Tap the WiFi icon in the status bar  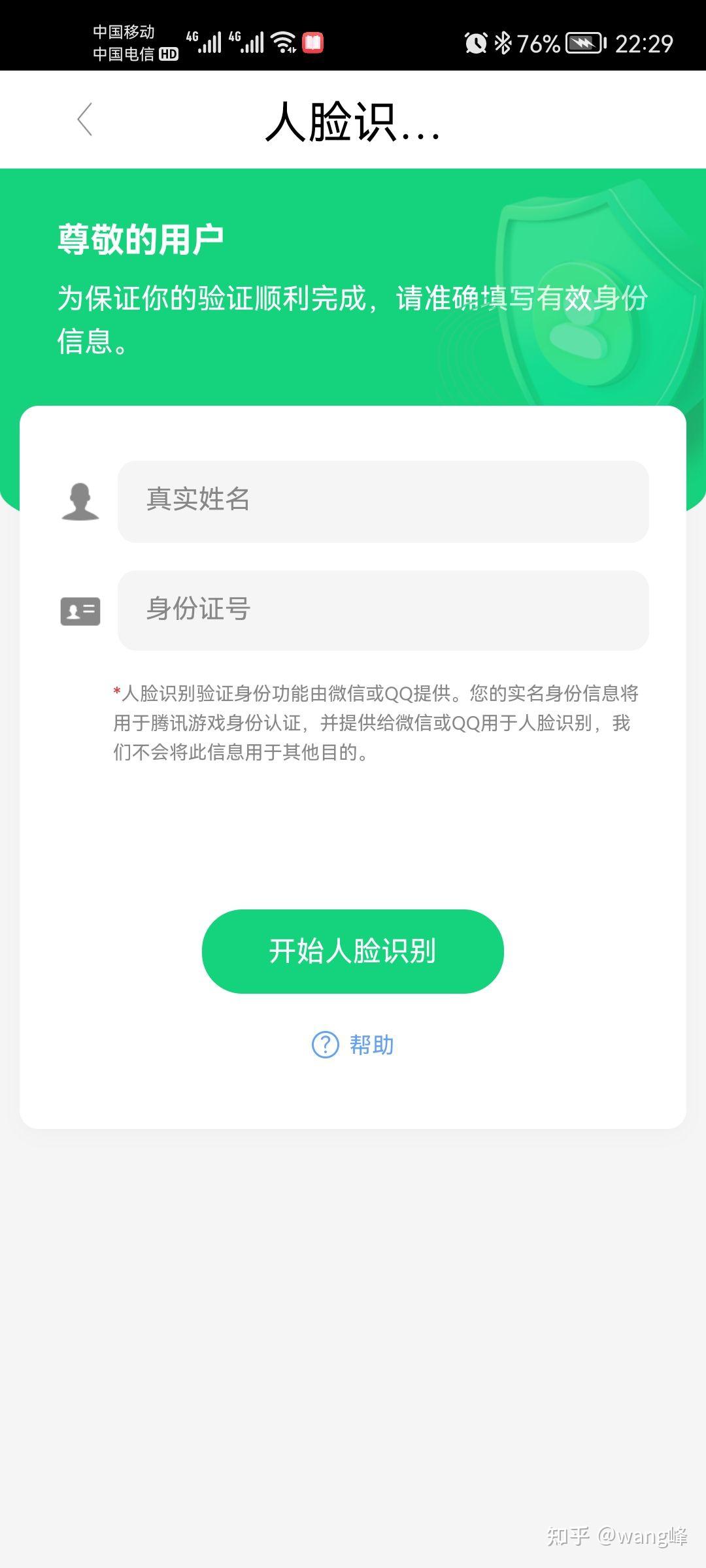point(284,42)
